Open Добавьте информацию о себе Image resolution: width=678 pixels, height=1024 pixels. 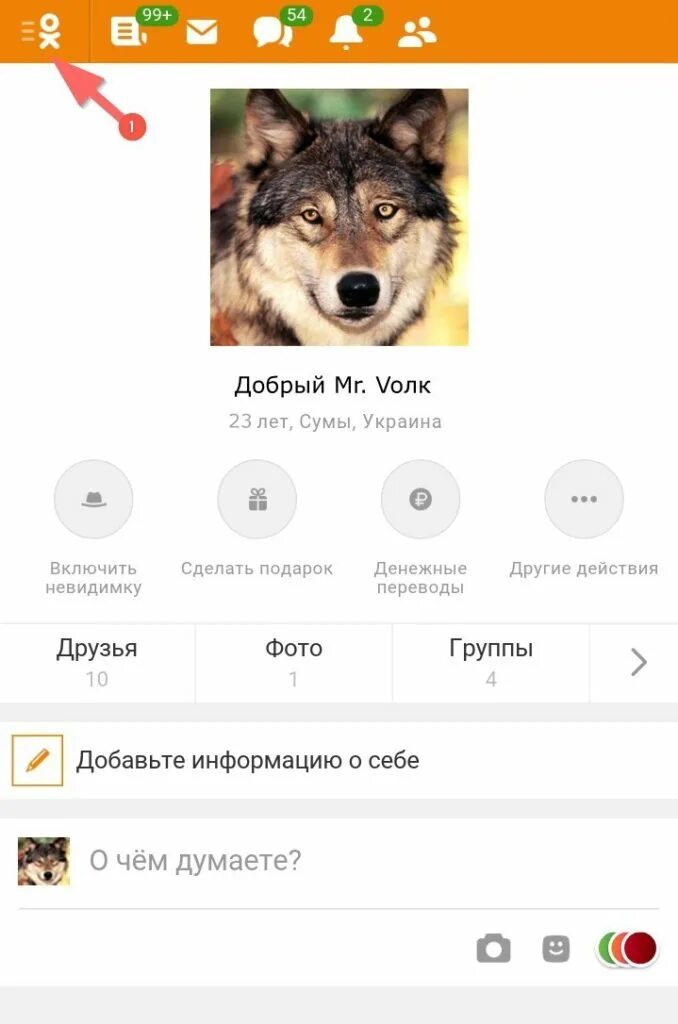pos(247,760)
